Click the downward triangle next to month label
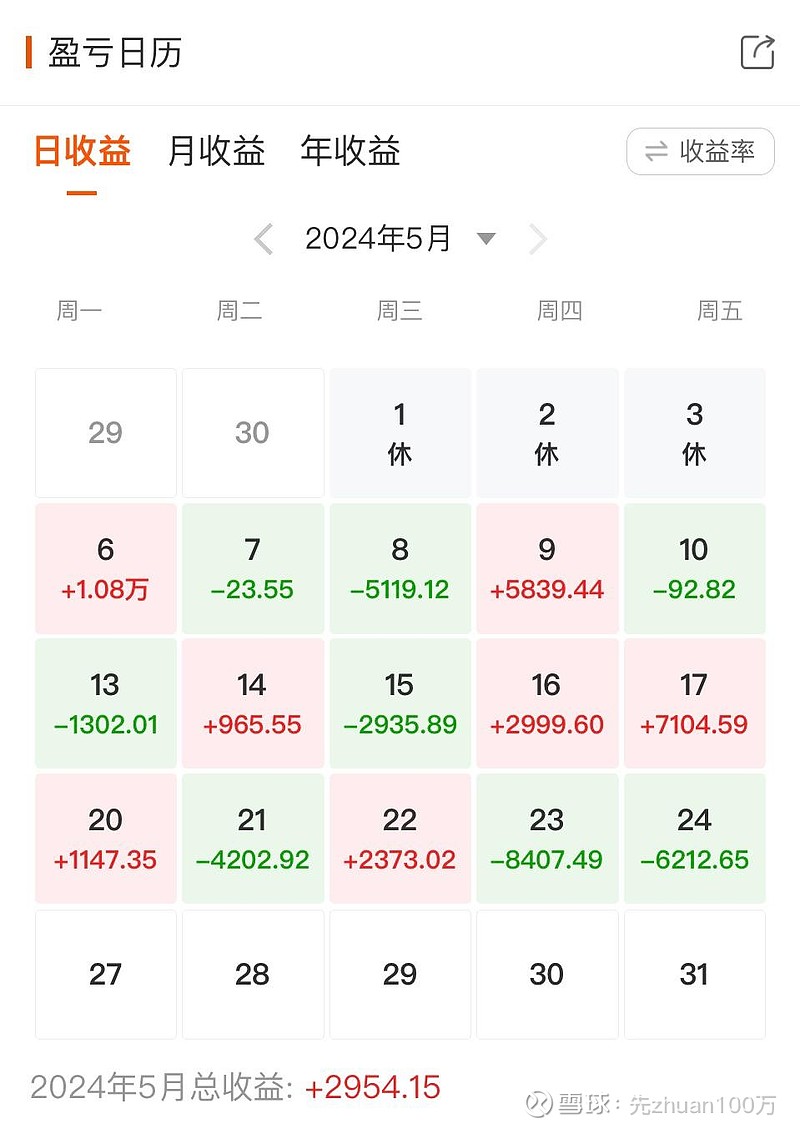Viewport: 800px width, 1129px height. pyautogui.click(x=487, y=238)
